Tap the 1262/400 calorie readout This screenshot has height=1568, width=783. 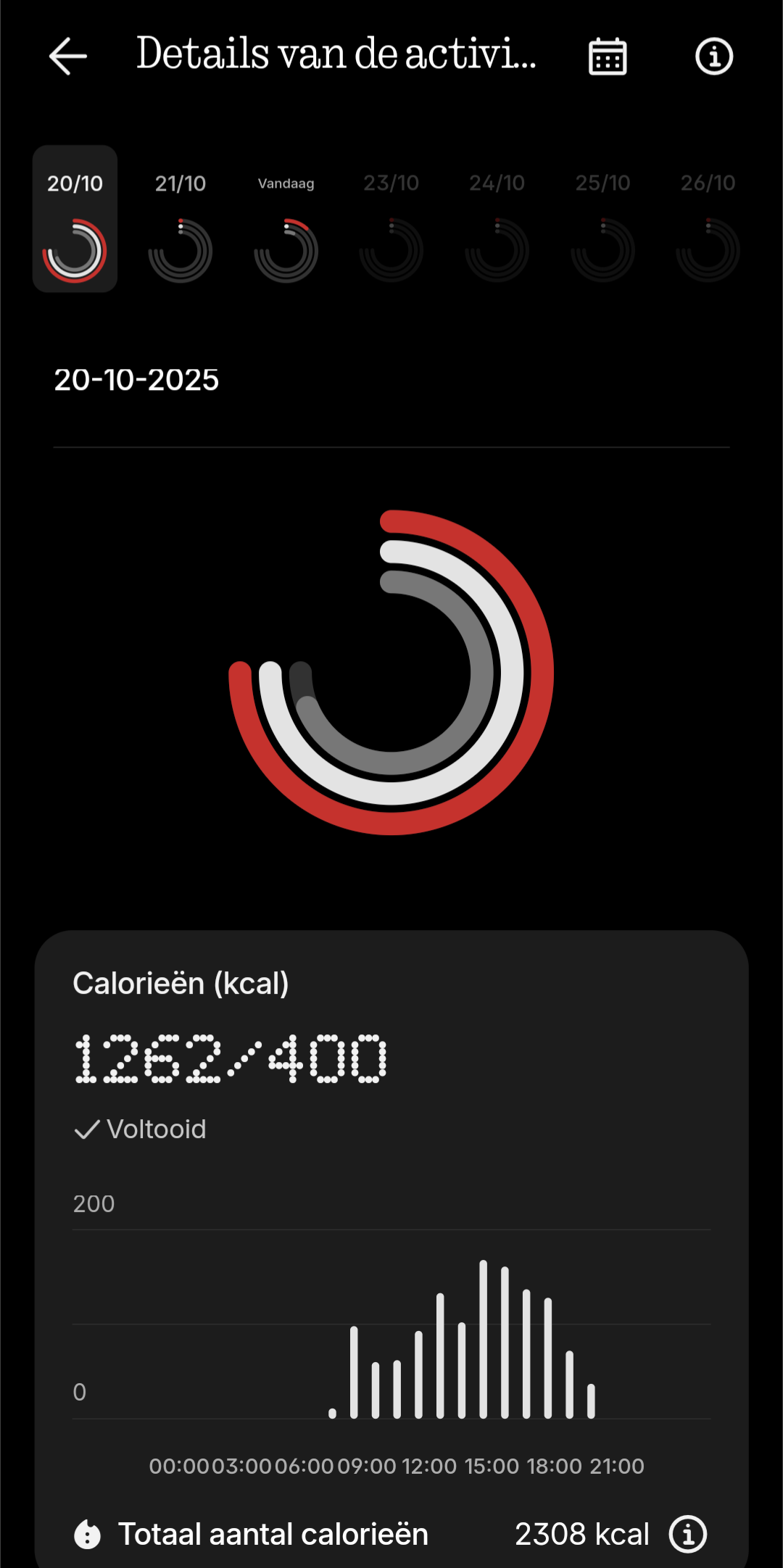[231, 1058]
